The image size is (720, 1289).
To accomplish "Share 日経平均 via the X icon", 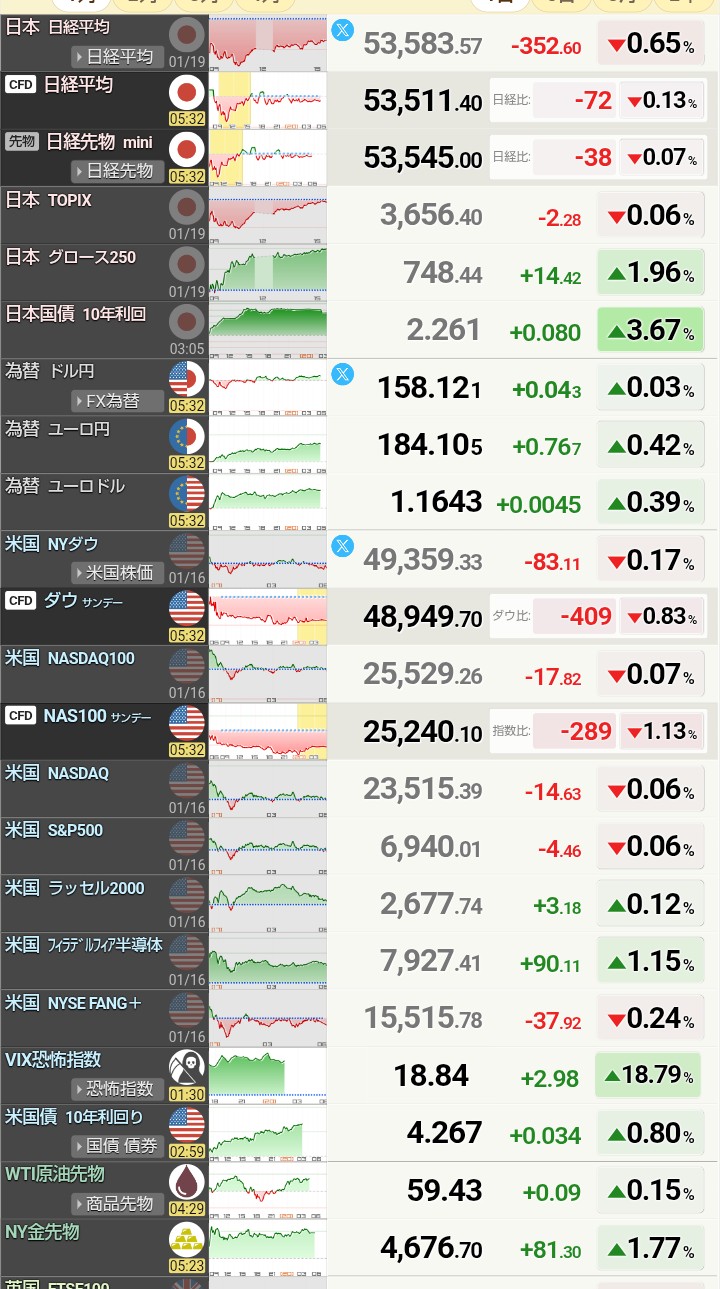I will coord(342,30).
